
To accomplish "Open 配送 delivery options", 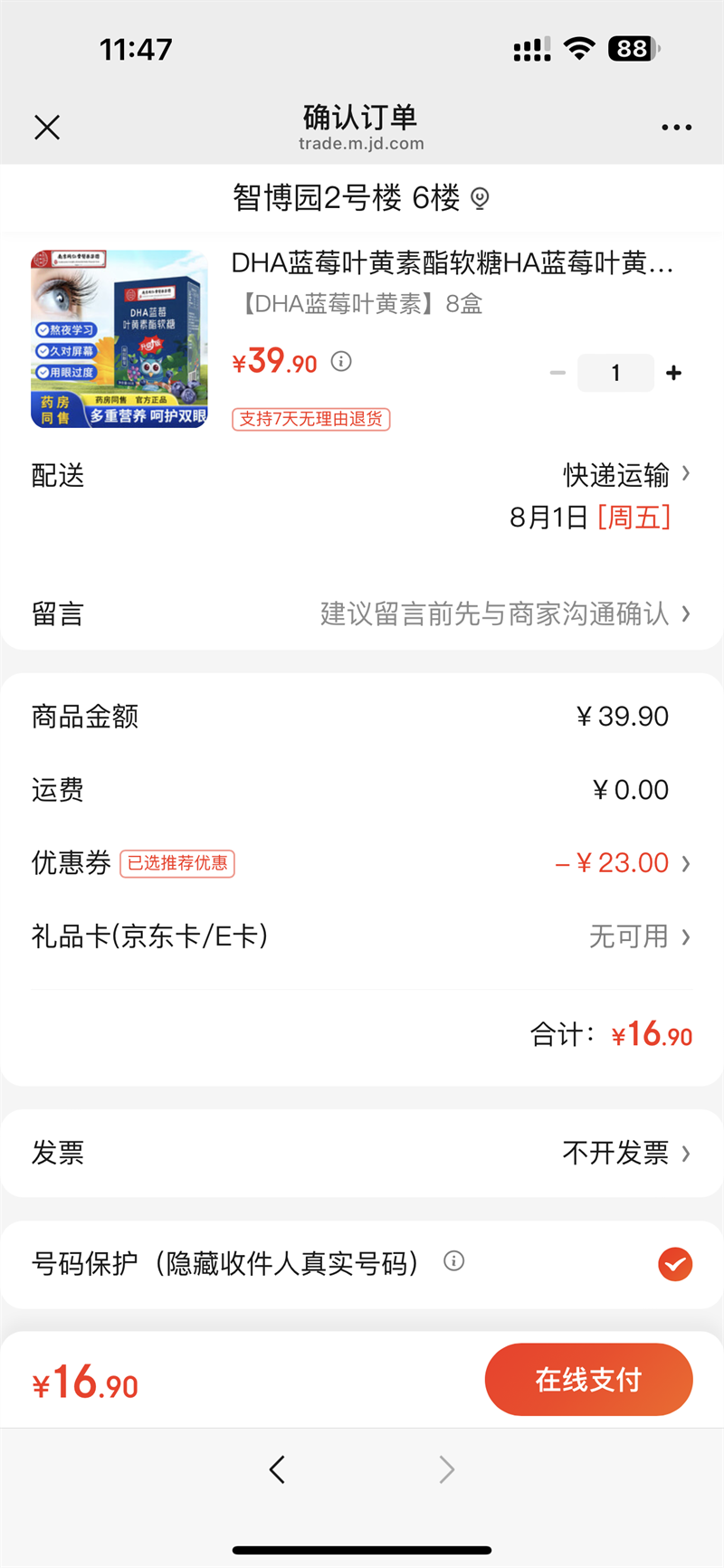I will pyautogui.click(x=624, y=475).
